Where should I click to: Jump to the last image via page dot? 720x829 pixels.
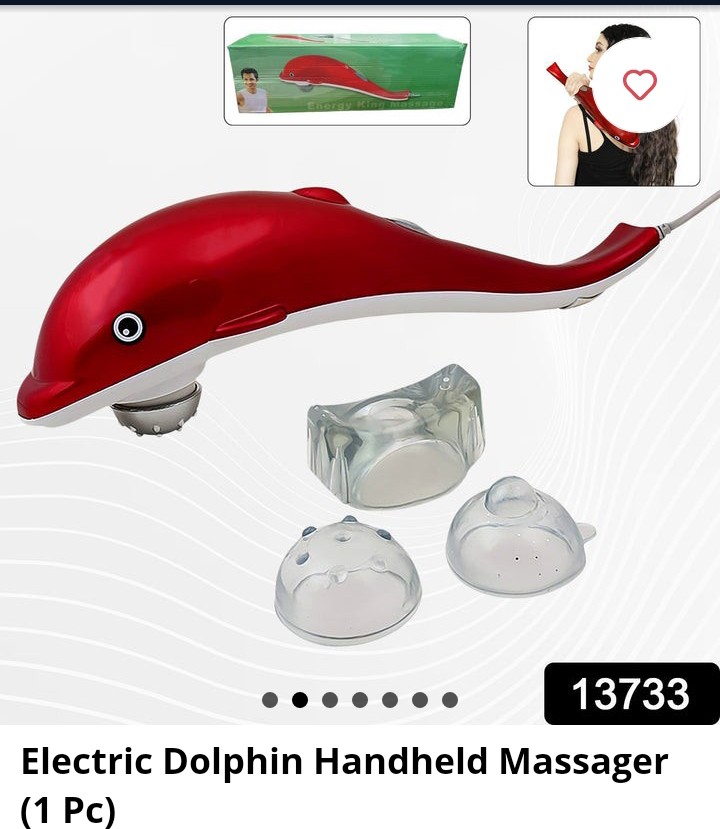pos(450,700)
